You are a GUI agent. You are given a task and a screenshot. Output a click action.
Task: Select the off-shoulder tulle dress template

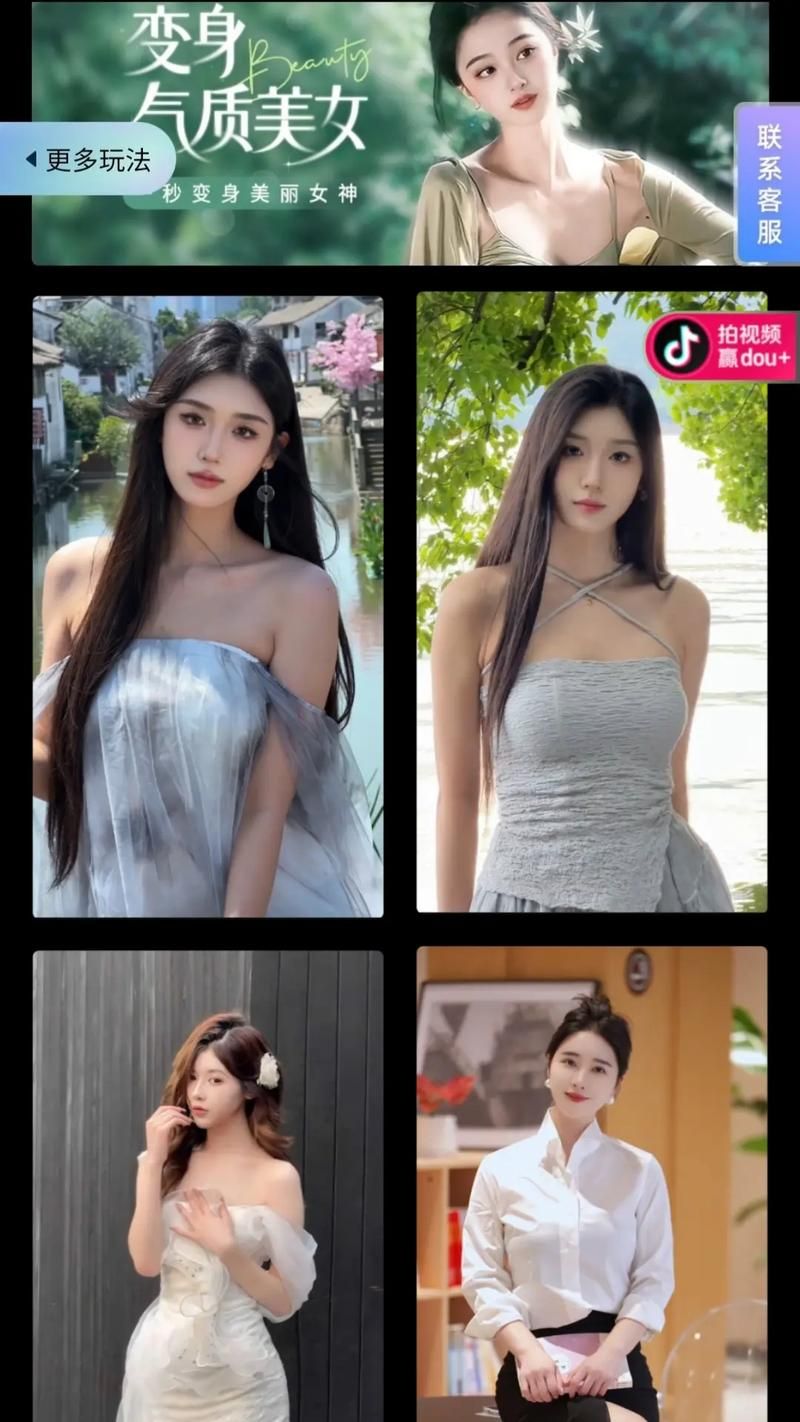click(x=208, y=606)
